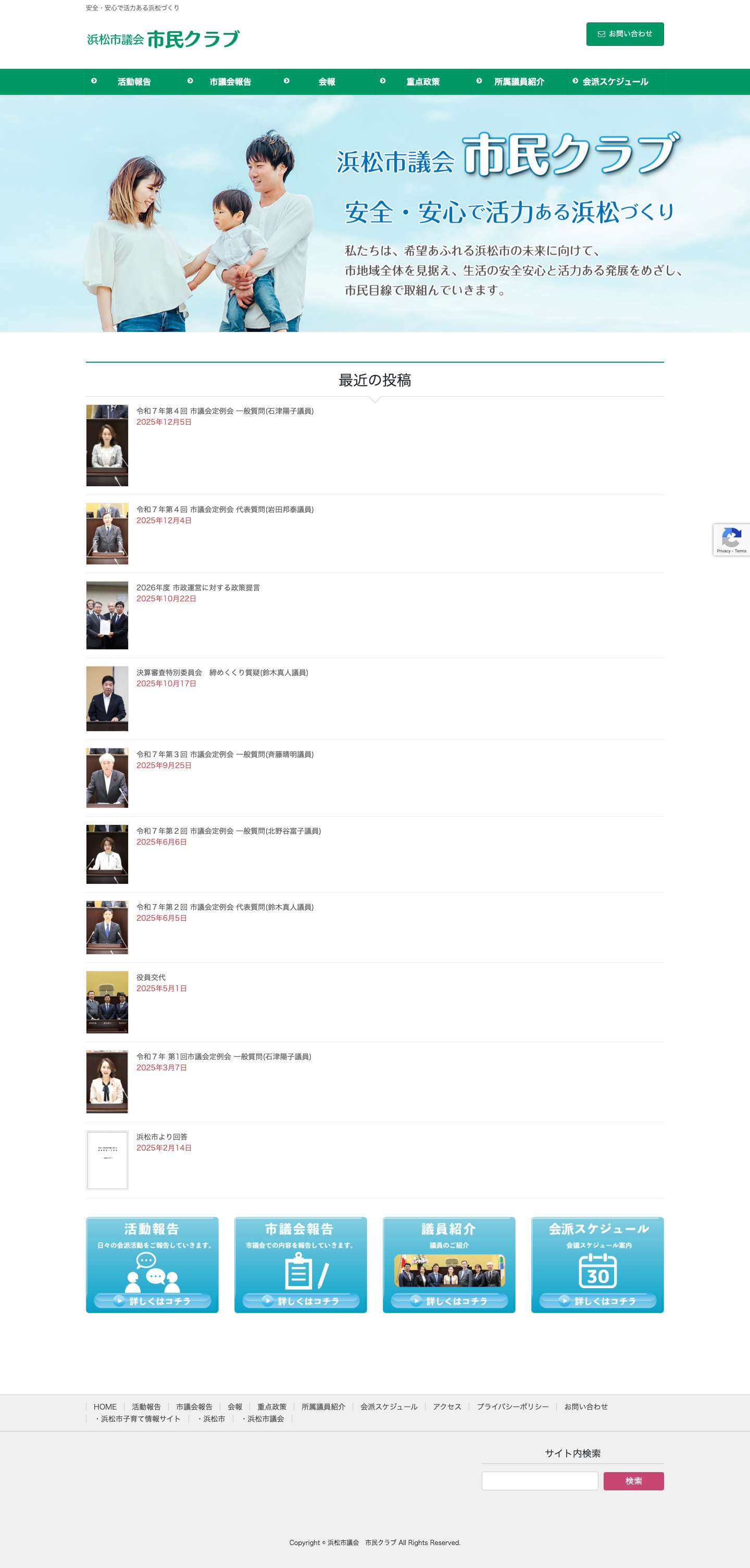The image size is (750, 1568).
Task: Focus the サイト内検索 text field
Action: point(540,1480)
